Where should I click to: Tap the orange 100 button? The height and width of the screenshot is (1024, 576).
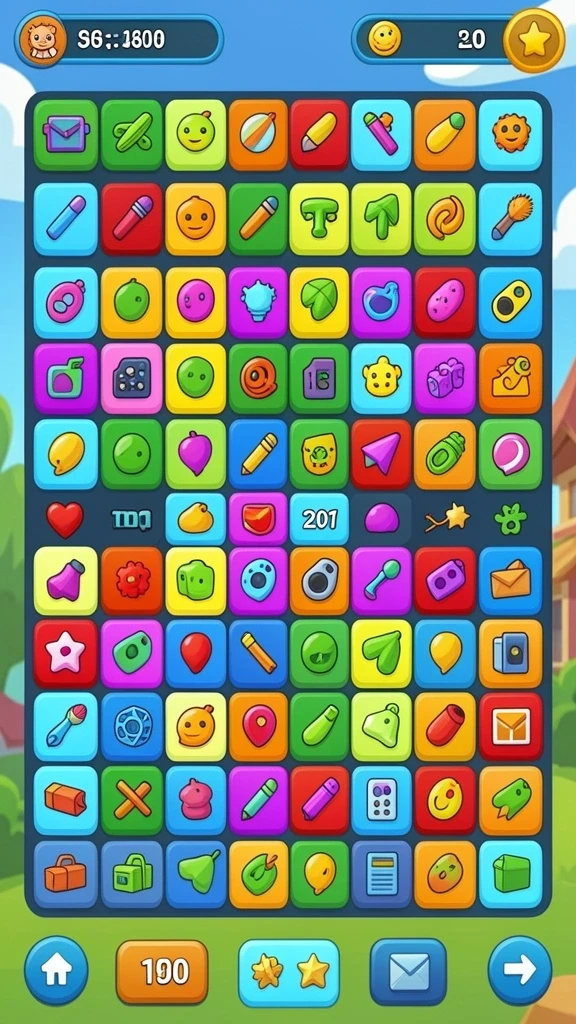click(162, 972)
